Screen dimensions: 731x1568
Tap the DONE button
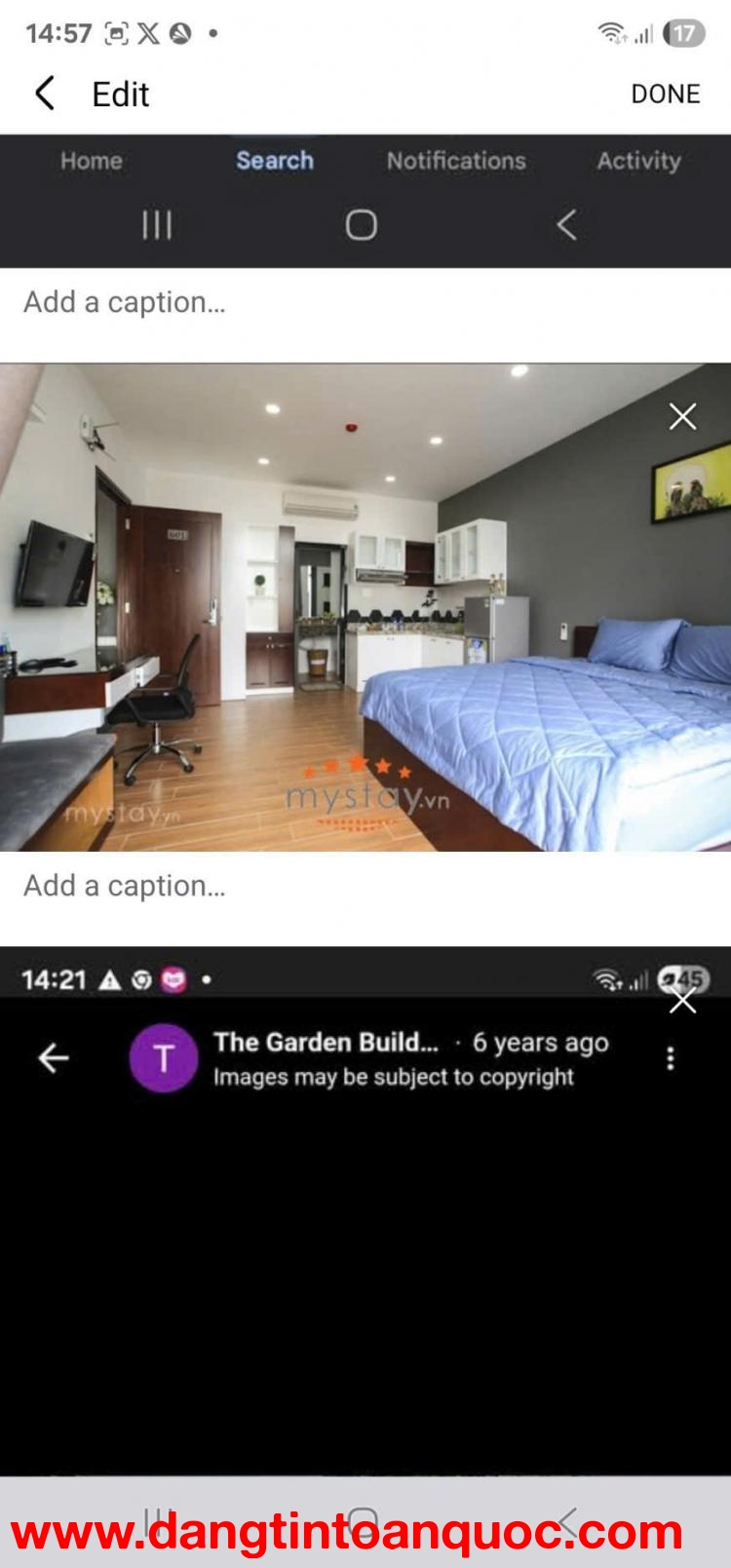(666, 93)
